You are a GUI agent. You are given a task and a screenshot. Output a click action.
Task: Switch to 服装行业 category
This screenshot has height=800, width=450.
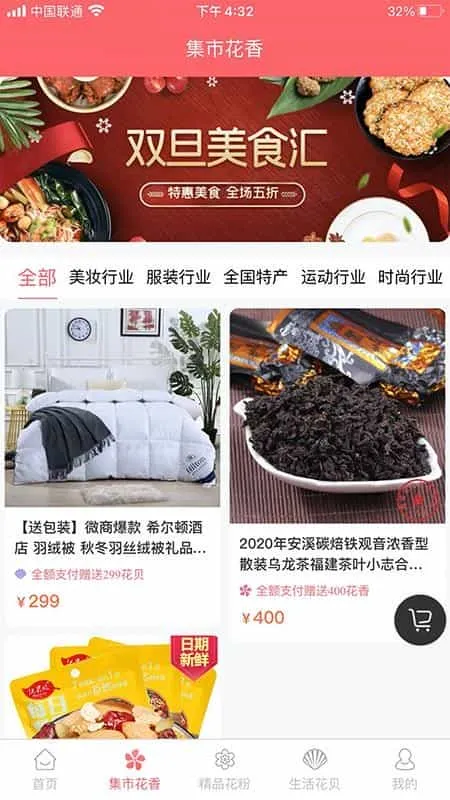[x=178, y=278]
